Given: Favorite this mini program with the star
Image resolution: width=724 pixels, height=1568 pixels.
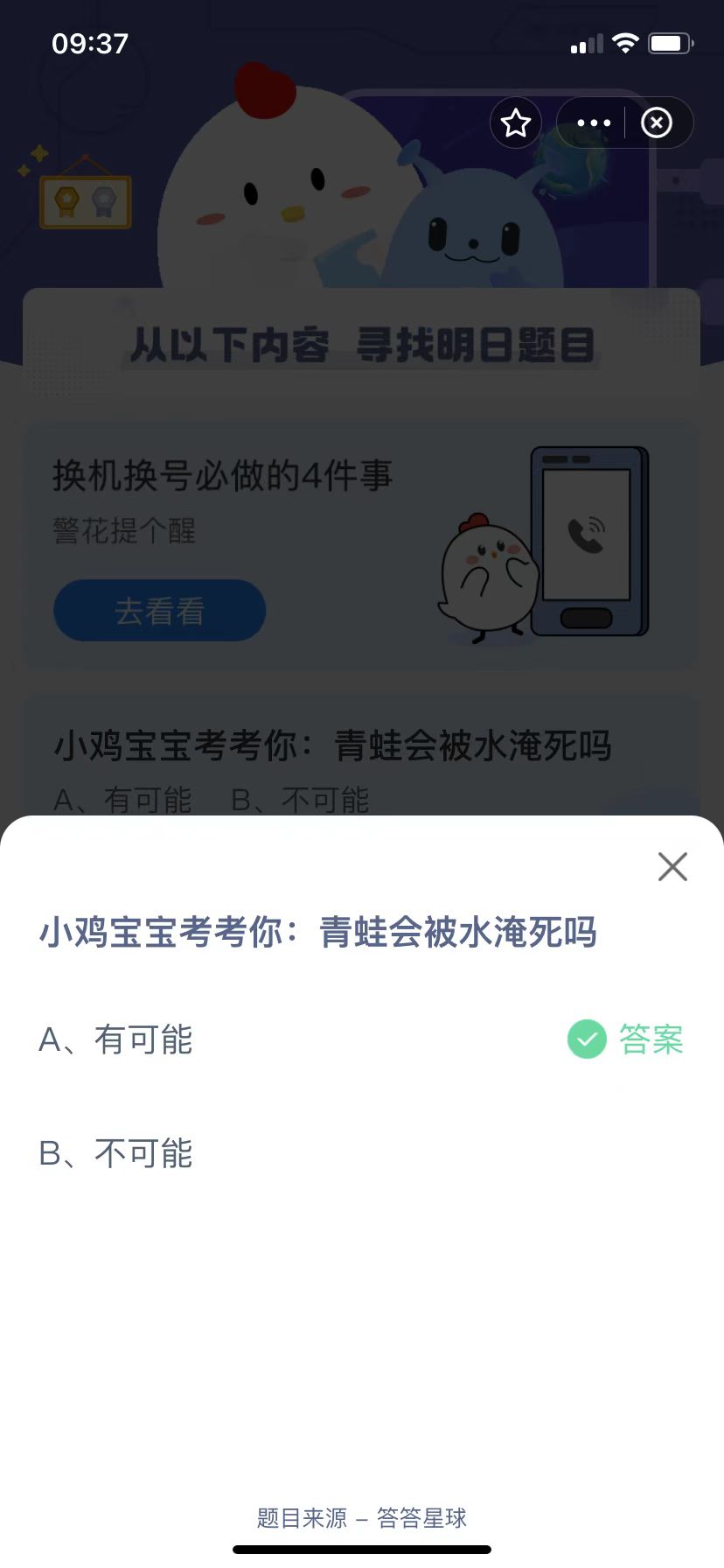Looking at the screenshot, I should click(516, 122).
